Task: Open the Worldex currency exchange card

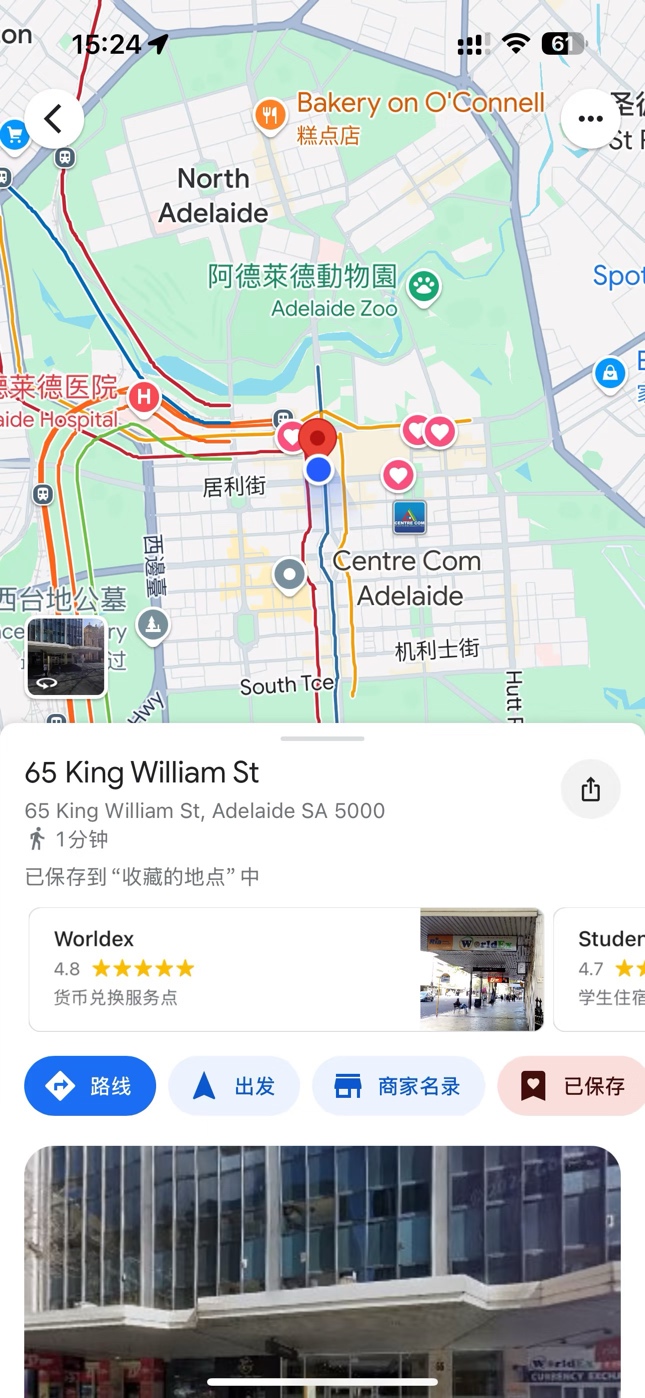Action: point(286,968)
